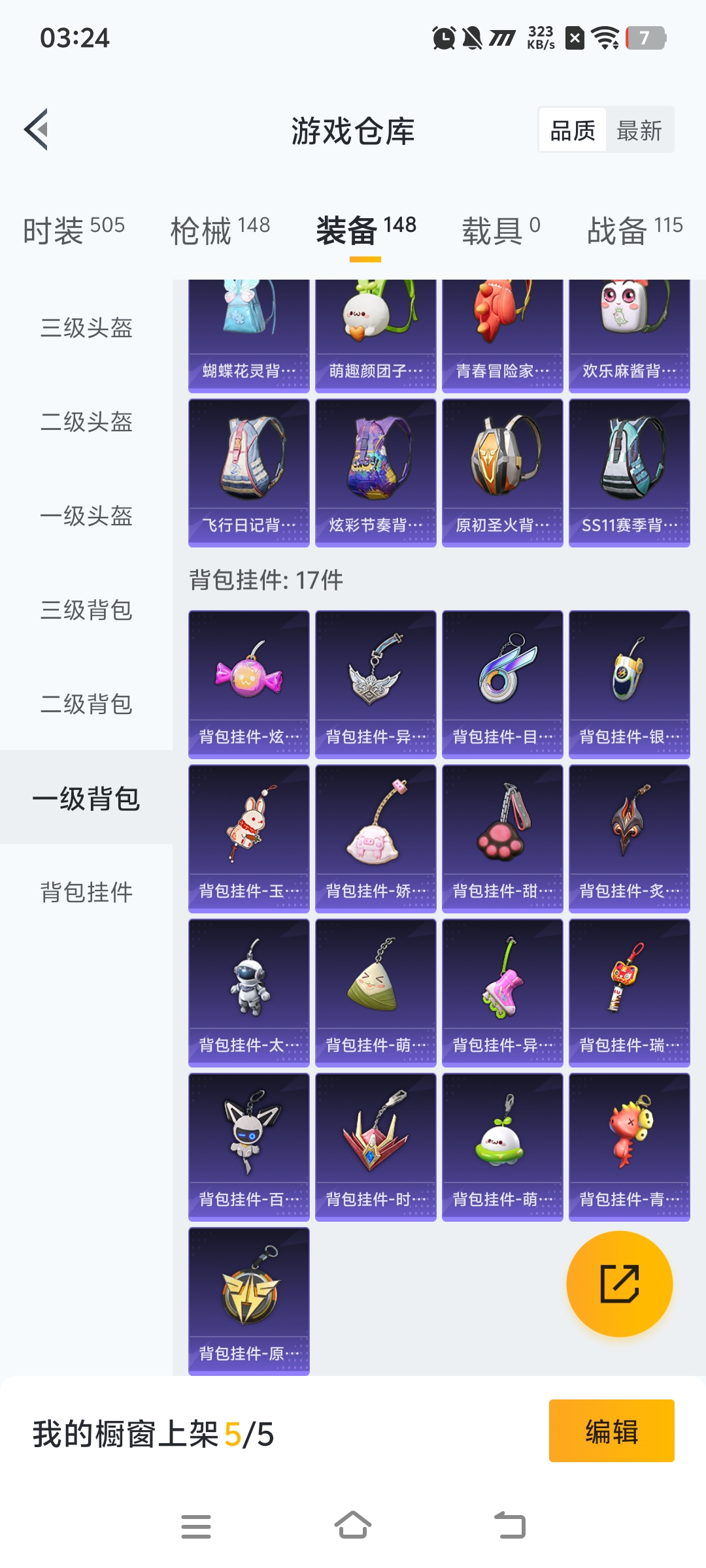This screenshot has width=706, height=1568.
Task: Select 三级背包 in the sidebar
Action: point(86,610)
